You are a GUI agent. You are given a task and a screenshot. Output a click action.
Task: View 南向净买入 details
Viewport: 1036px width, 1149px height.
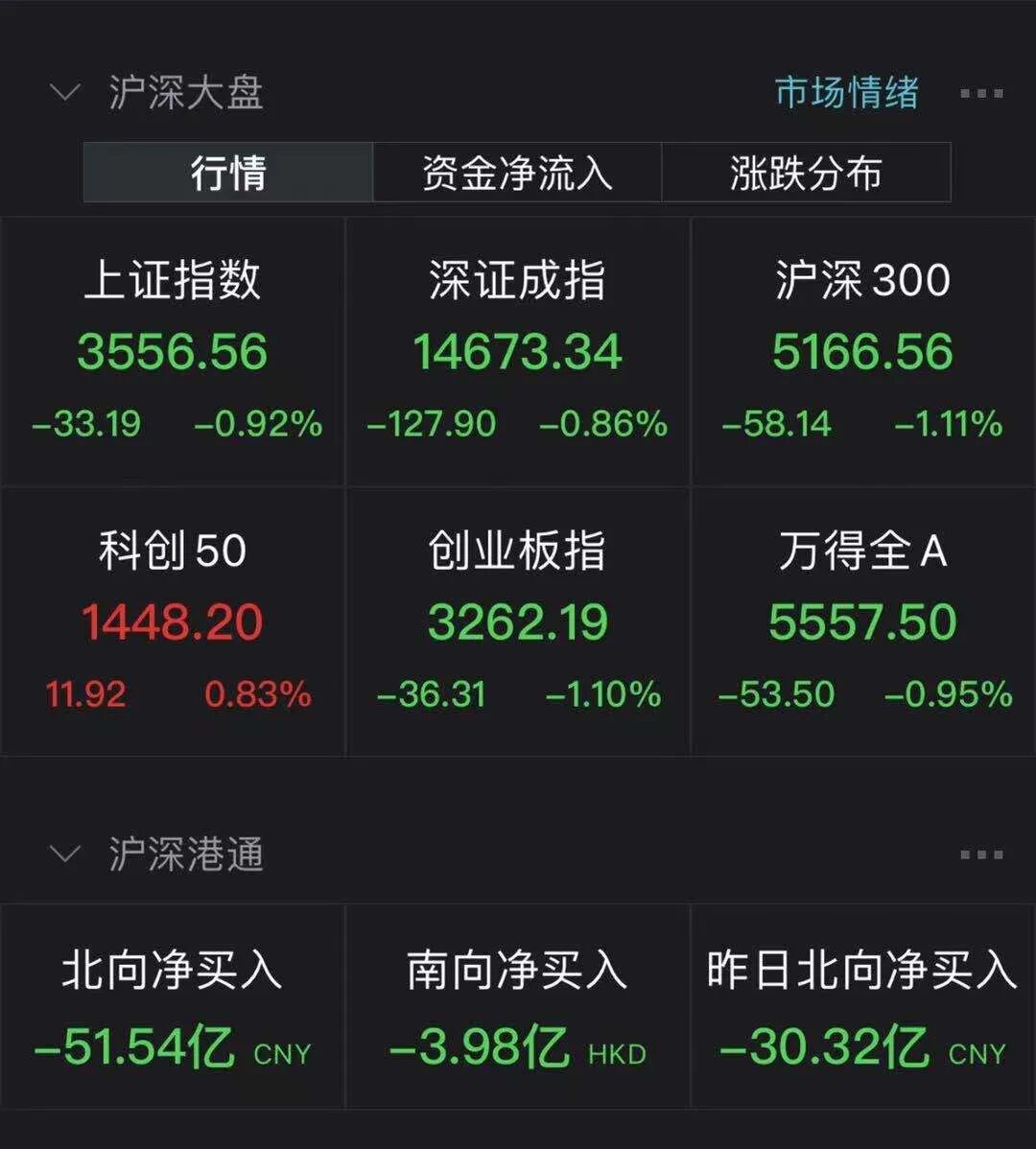click(517, 1007)
